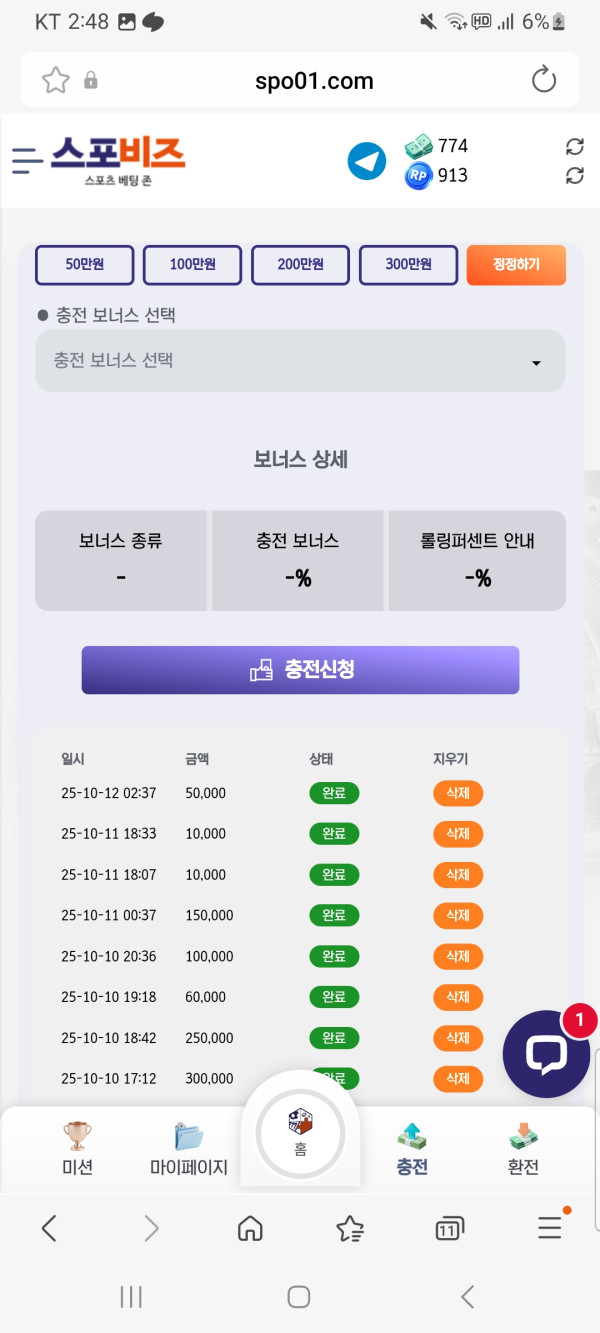
Task: Tap the 정정하기 button
Action: click(x=516, y=265)
